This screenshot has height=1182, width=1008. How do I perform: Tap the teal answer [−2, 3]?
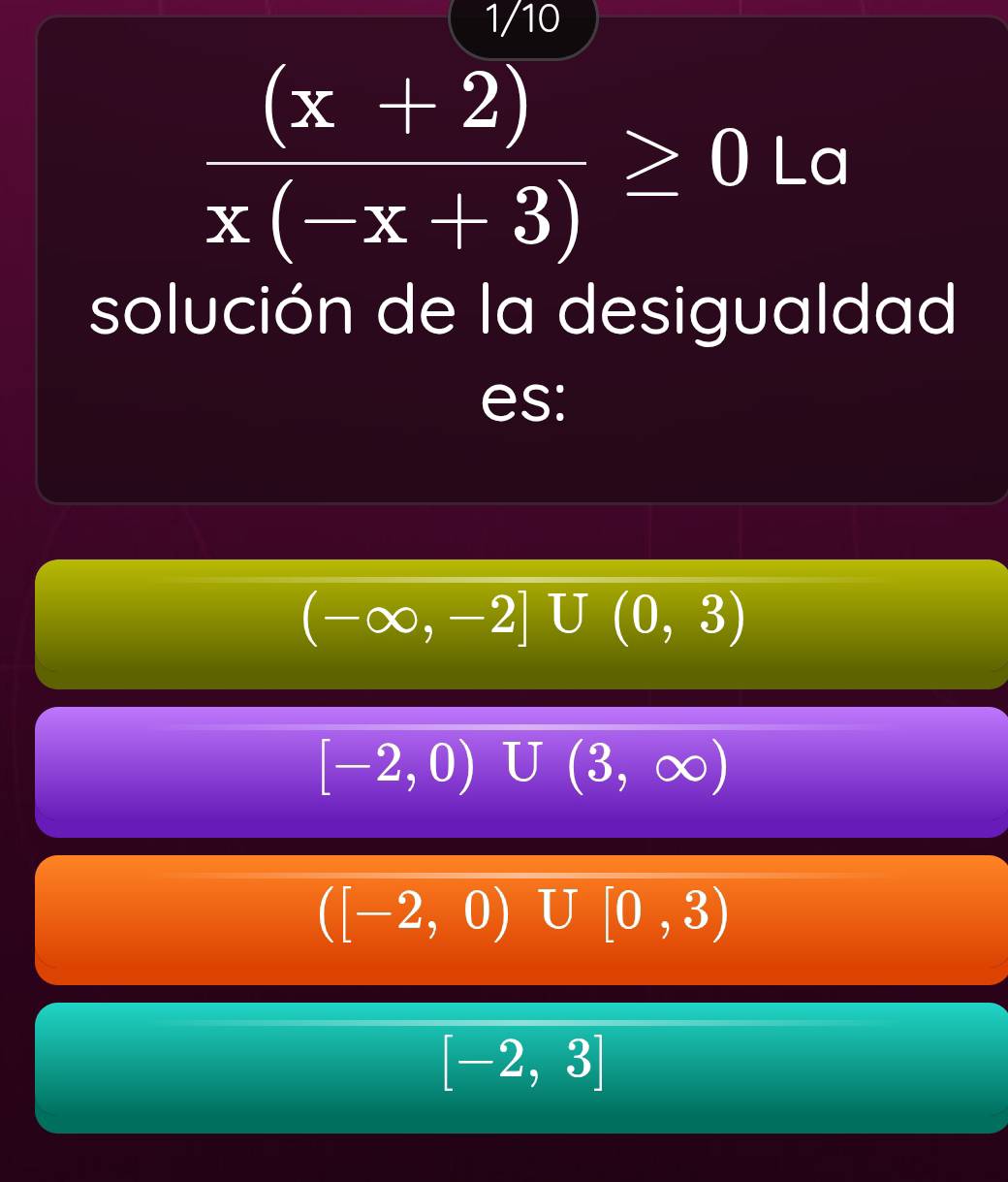(523, 1067)
